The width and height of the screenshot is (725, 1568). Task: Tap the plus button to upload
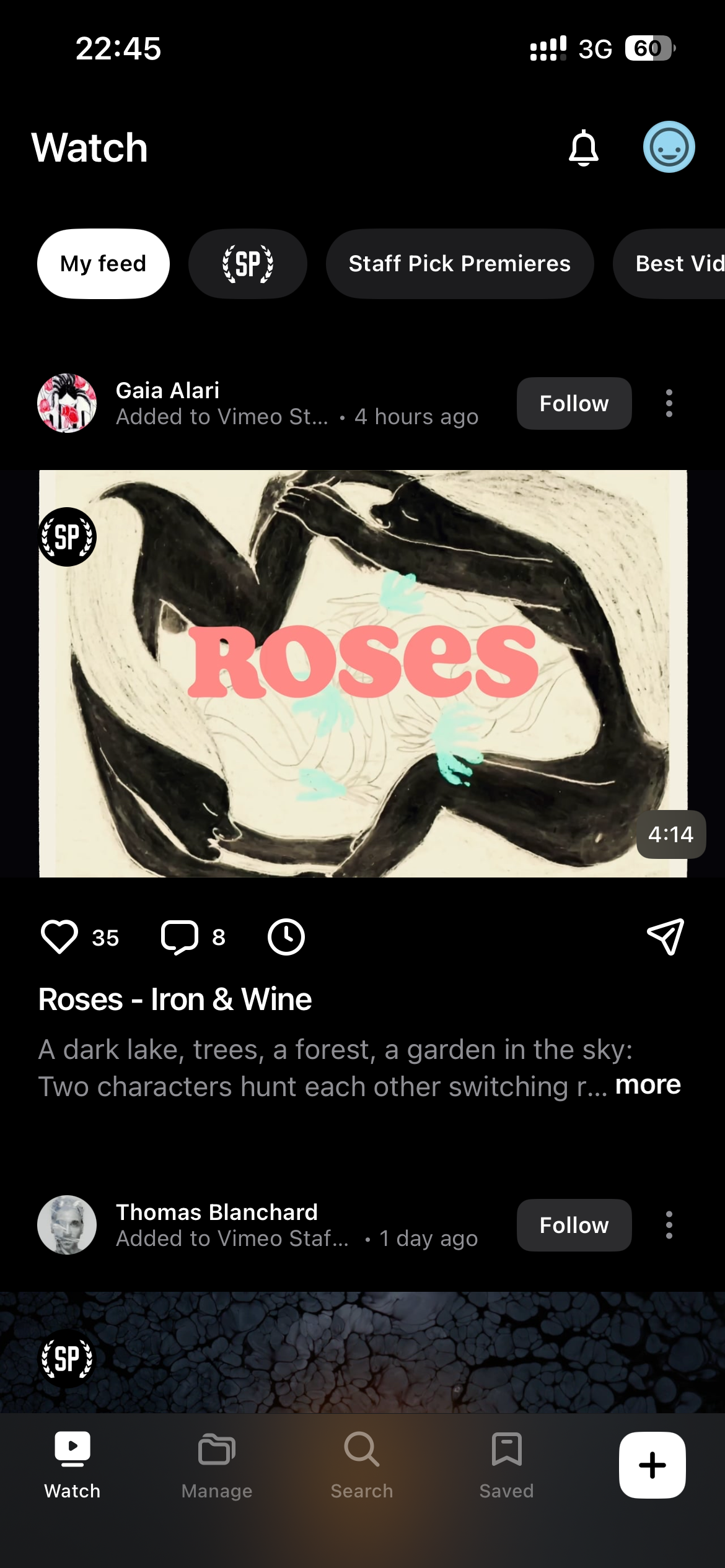click(652, 1465)
